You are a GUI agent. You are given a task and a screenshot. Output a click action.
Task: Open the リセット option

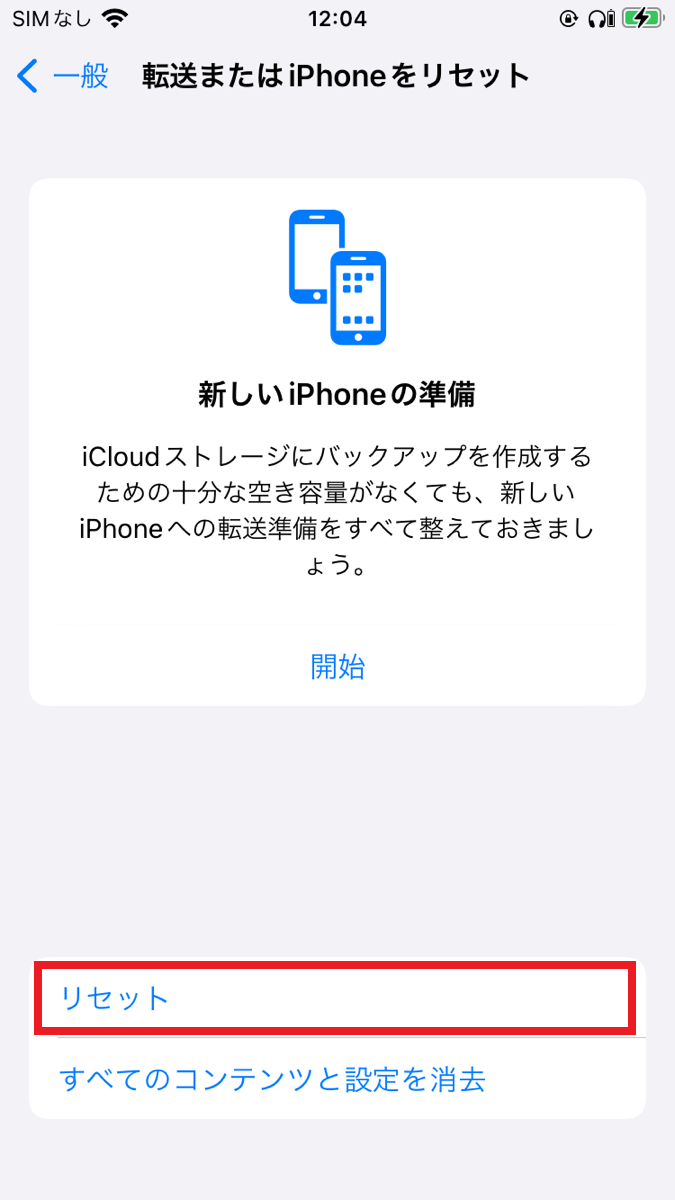point(337,998)
